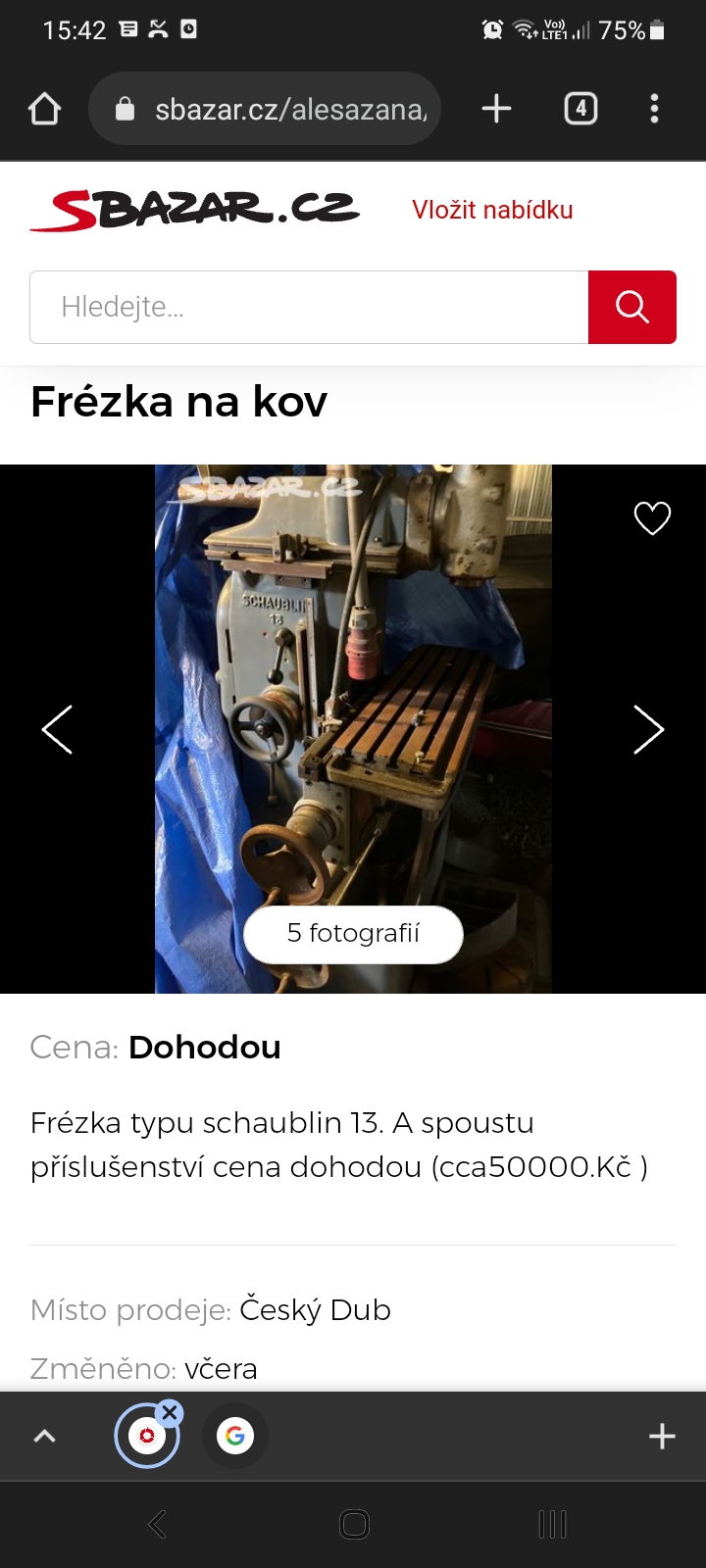
Task: Switch to the Google tab in the group
Action: point(235,1437)
